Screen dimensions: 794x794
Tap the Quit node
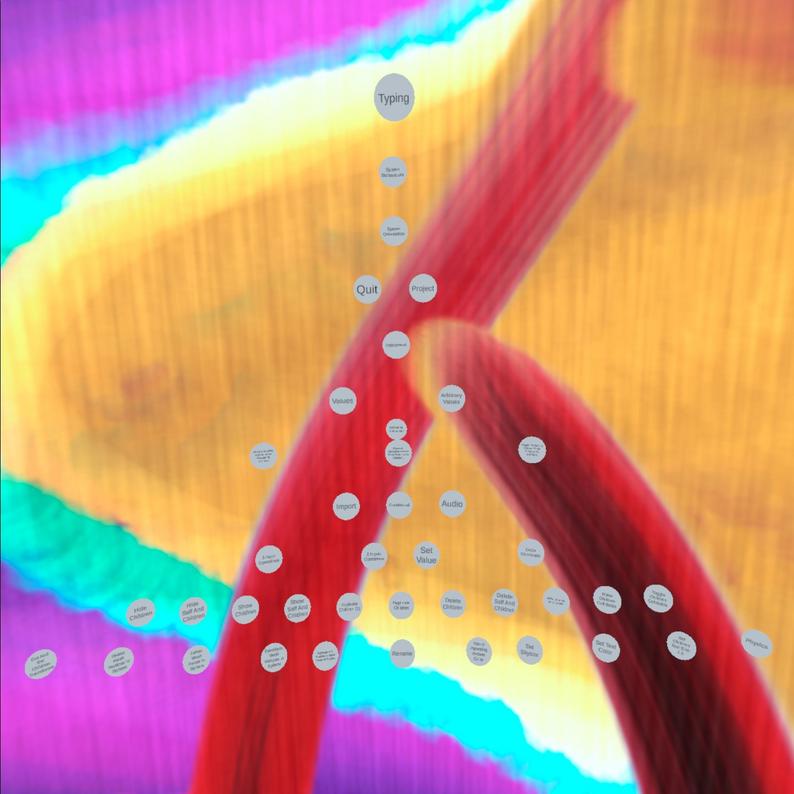pyautogui.click(x=367, y=289)
